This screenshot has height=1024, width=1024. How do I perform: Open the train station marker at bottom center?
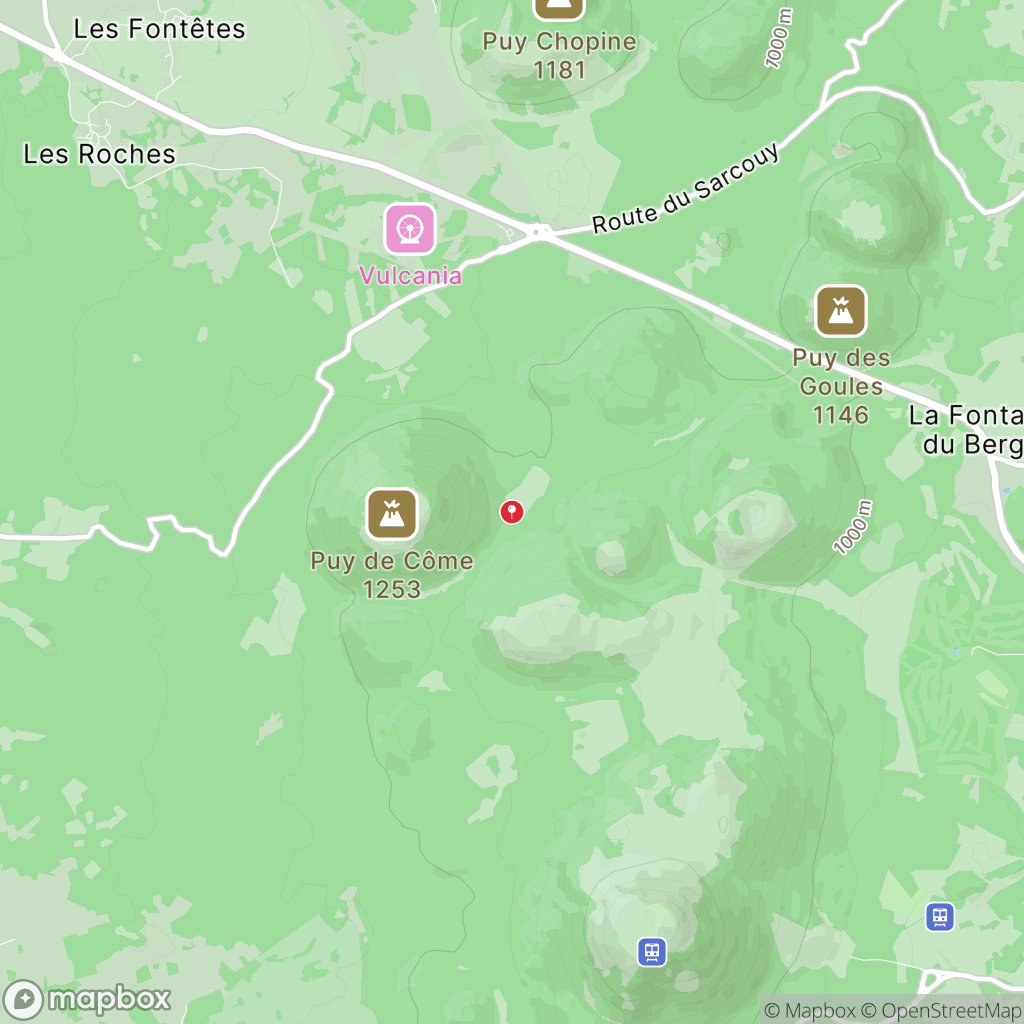point(652,951)
